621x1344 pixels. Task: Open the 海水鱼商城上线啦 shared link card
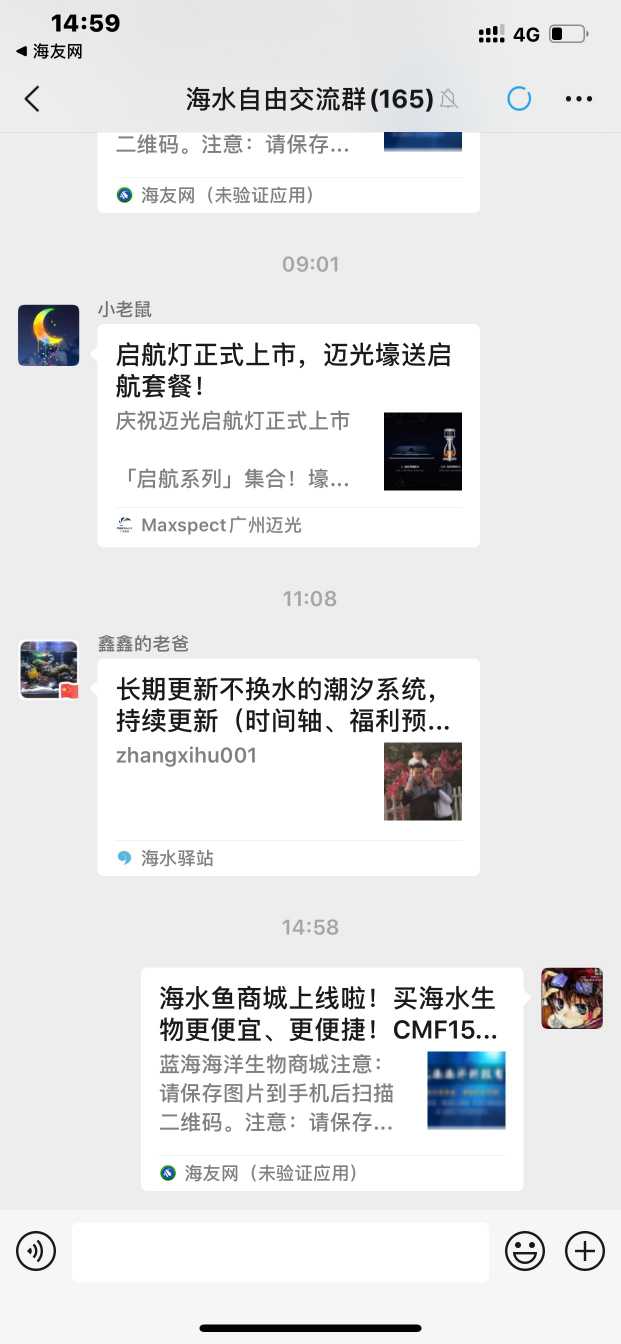click(x=331, y=1078)
